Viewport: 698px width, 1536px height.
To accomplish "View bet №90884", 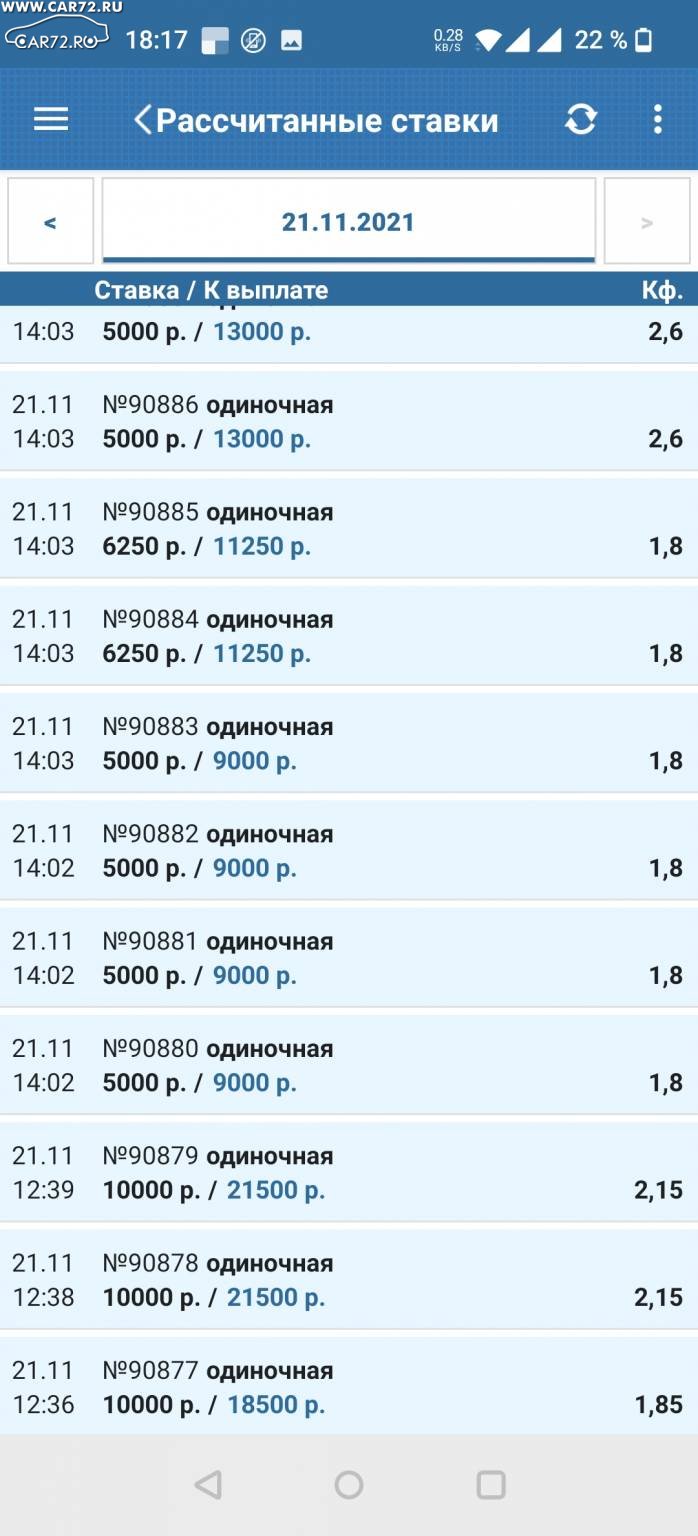I will click(348, 636).
